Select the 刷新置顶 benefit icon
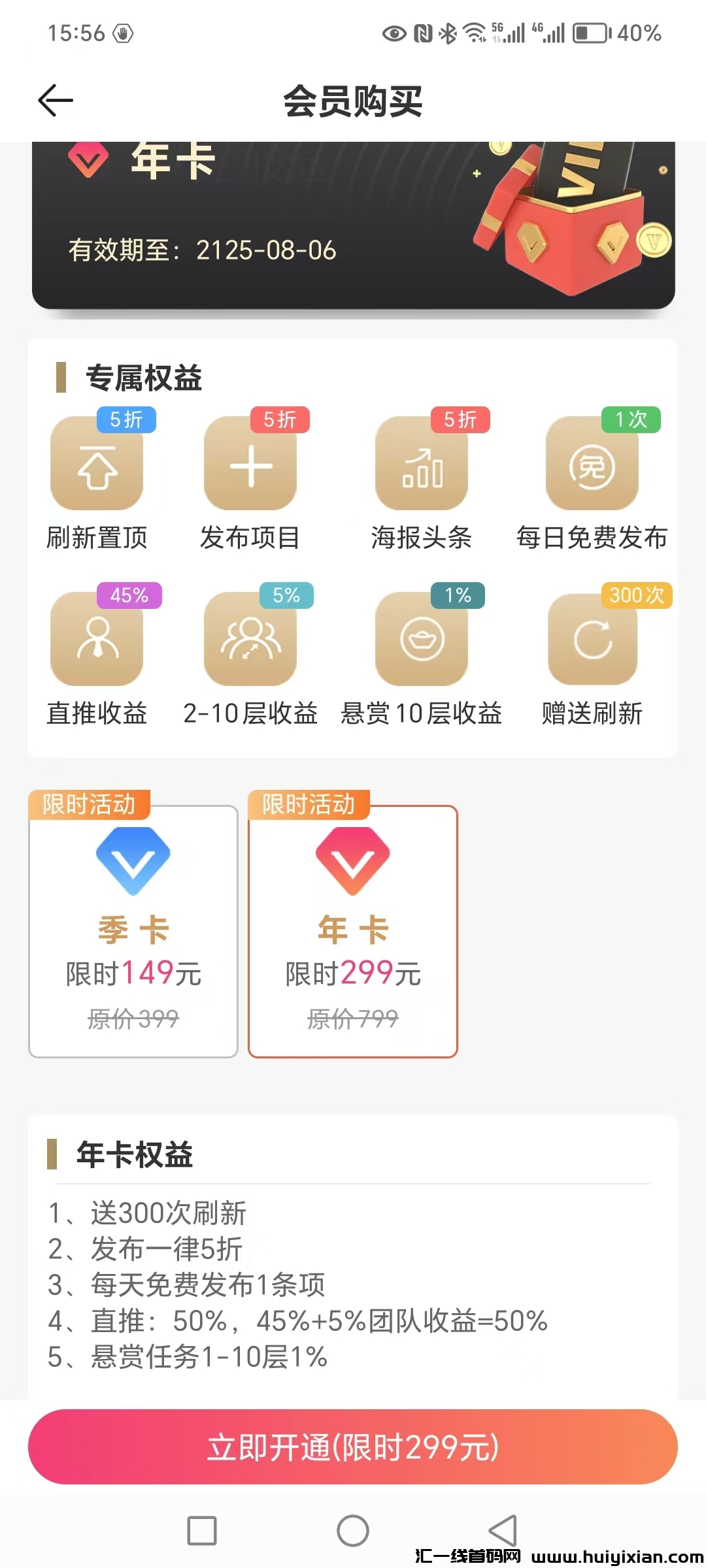This screenshot has width=706, height=1568. (96, 466)
